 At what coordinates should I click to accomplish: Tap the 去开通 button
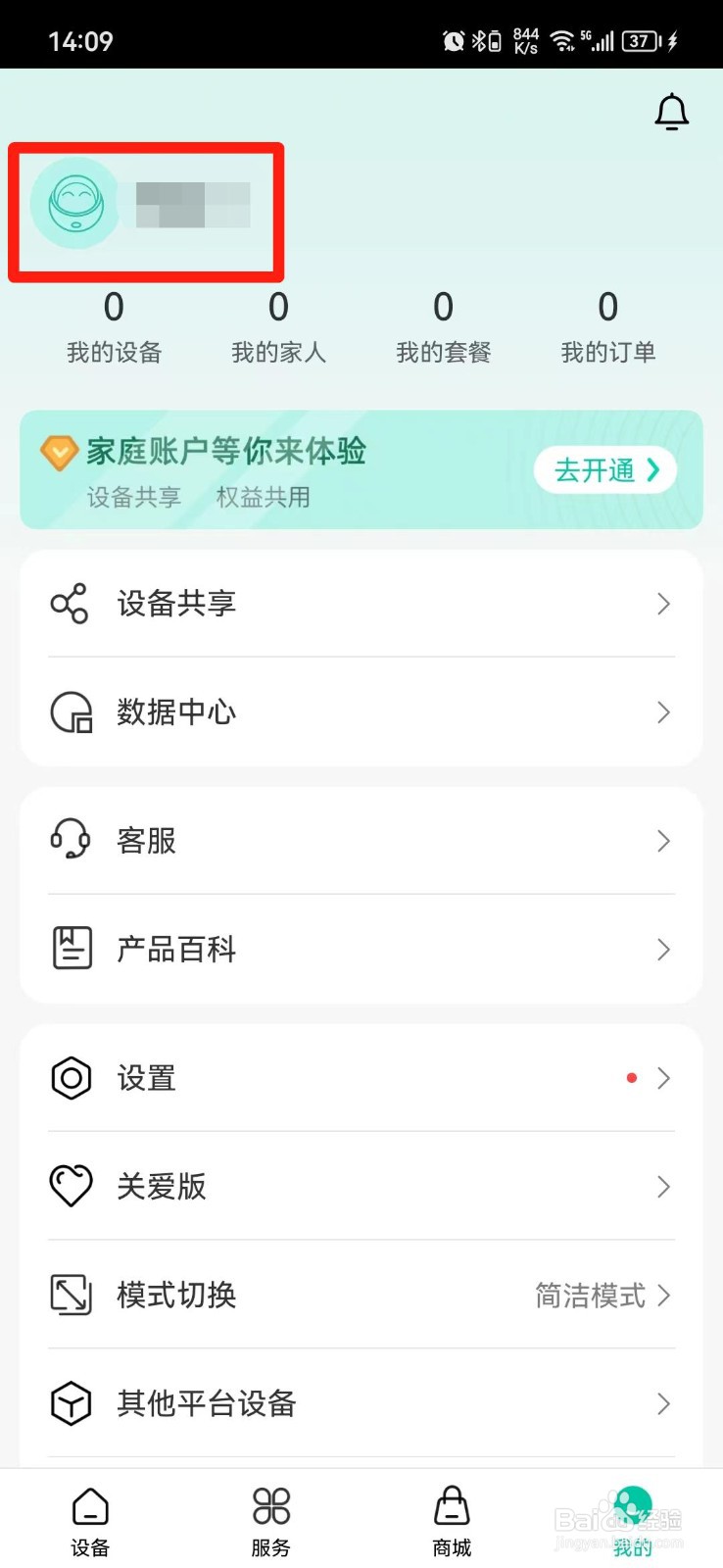click(x=605, y=470)
